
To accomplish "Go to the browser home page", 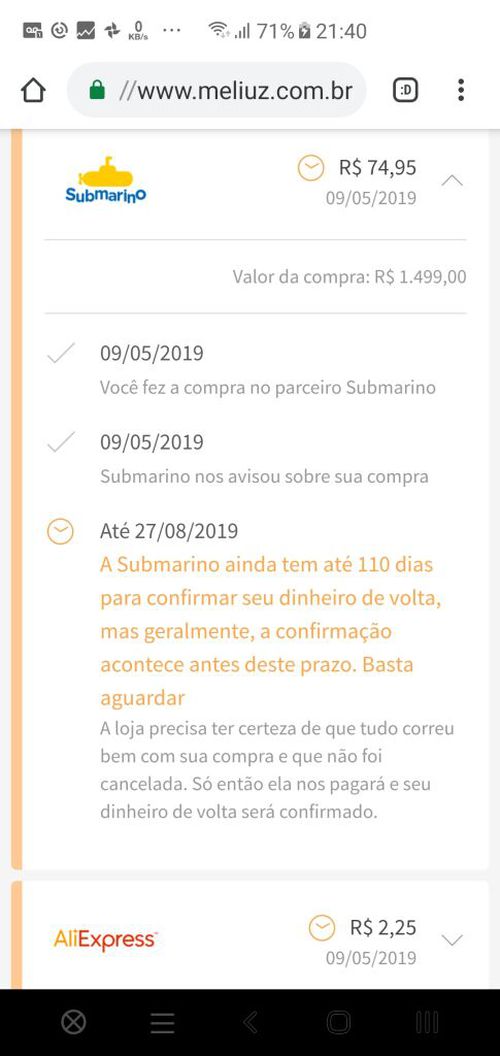I will click(33, 90).
